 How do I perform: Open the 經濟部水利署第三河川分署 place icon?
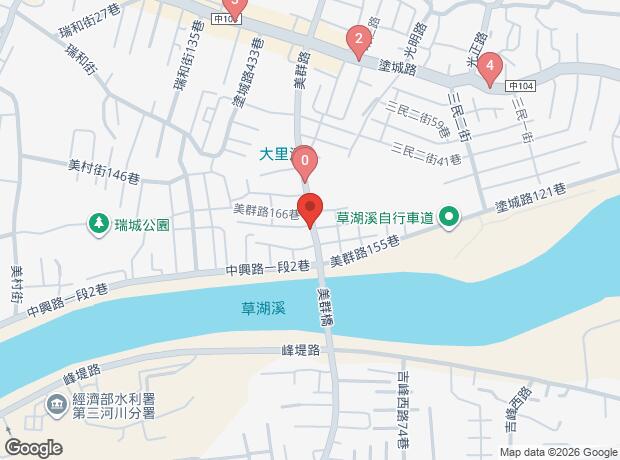(x=57, y=403)
